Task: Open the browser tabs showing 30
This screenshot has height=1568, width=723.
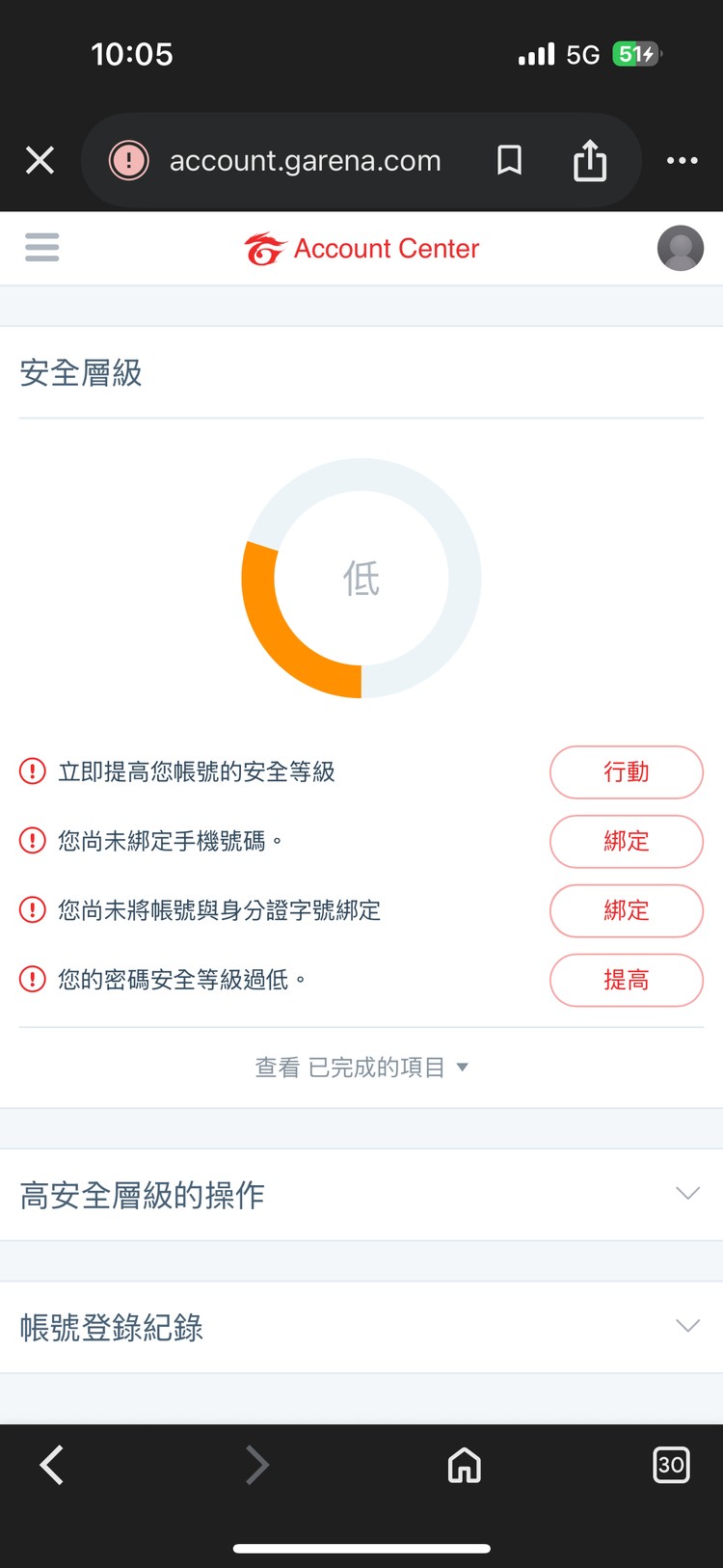Action: coord(671,1465)
